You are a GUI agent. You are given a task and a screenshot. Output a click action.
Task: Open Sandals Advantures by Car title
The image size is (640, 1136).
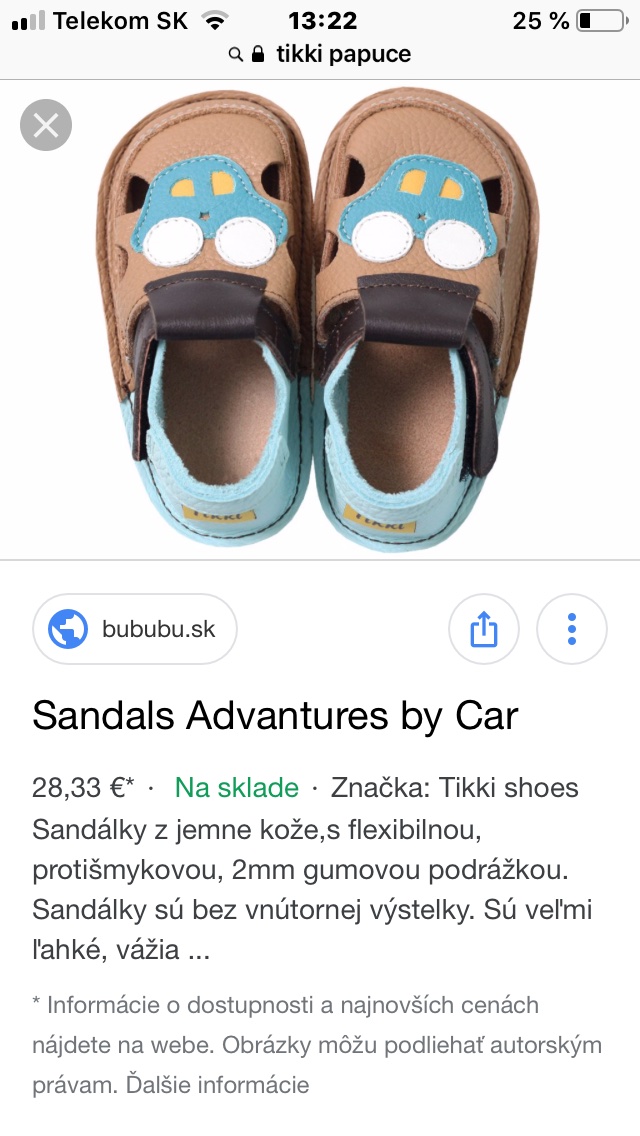(275, 716)
